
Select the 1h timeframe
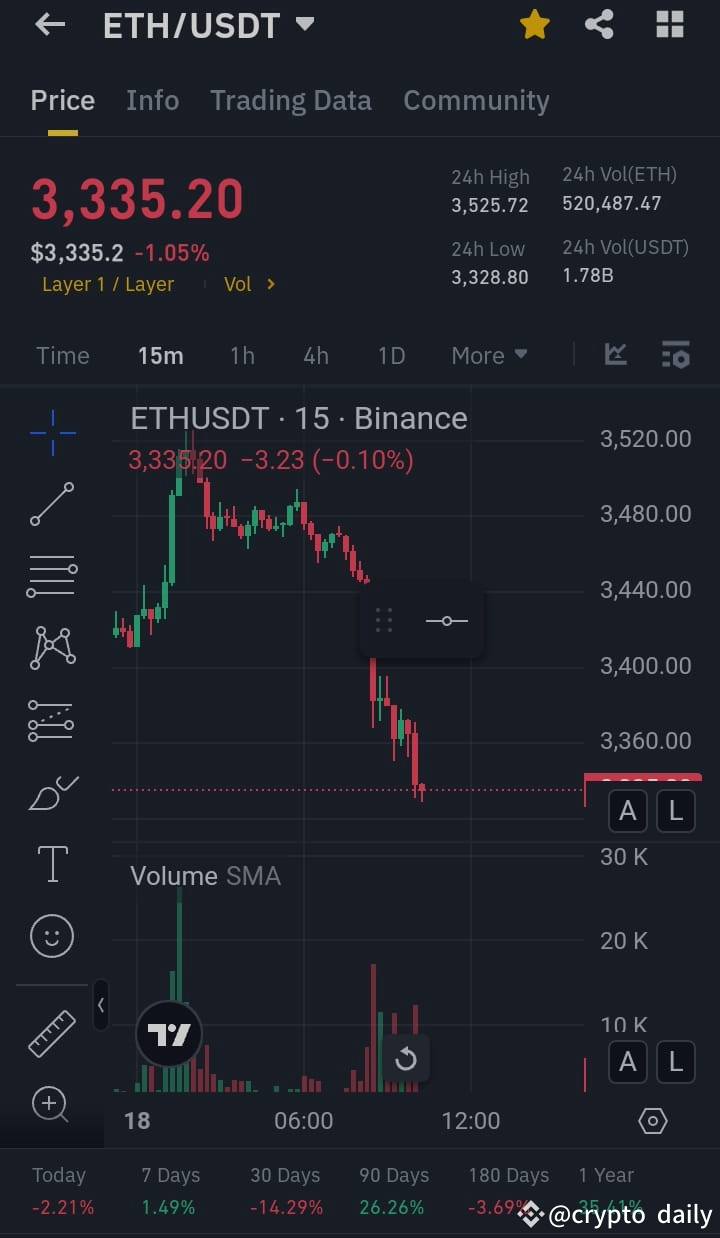tap(241, 355)
